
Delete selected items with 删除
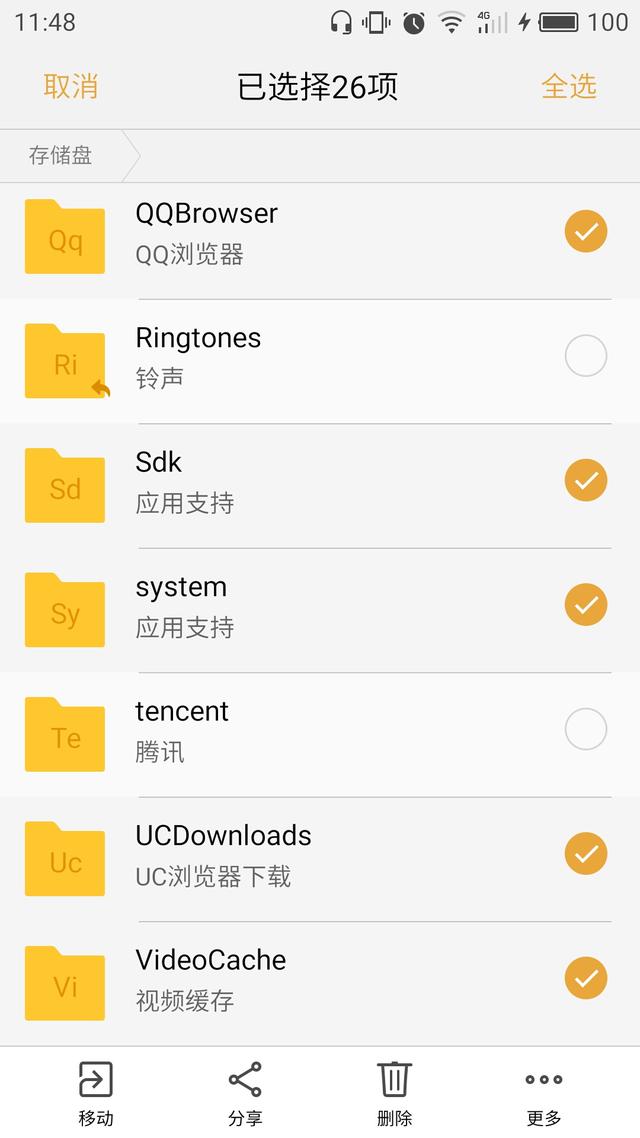tap(394, 1094)
